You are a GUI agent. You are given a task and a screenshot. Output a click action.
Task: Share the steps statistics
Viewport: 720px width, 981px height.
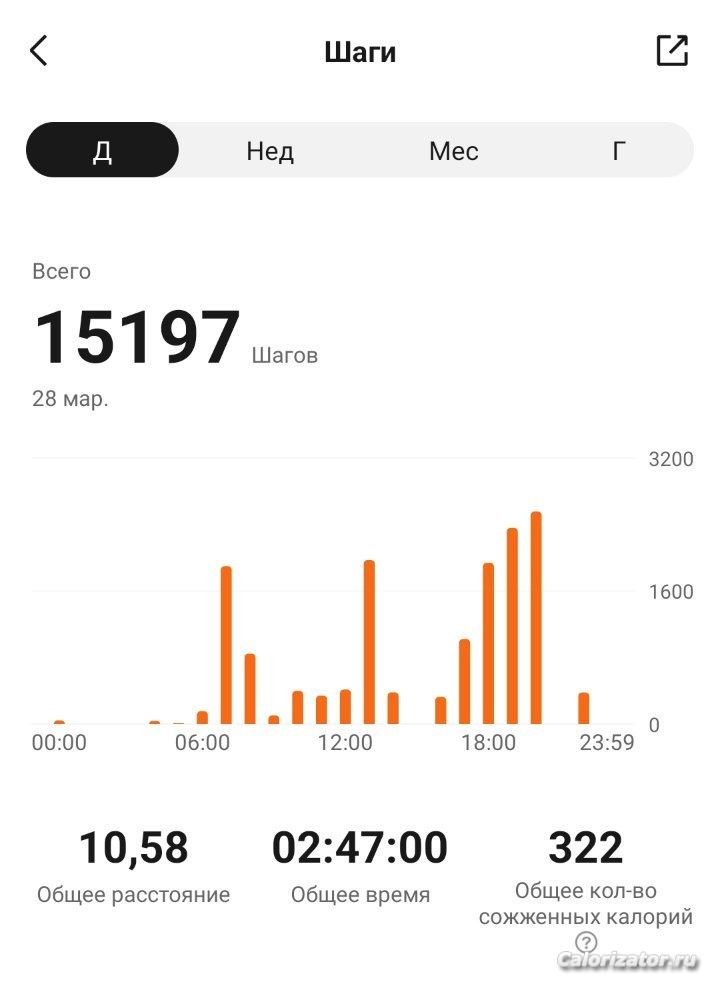(672, 51)
